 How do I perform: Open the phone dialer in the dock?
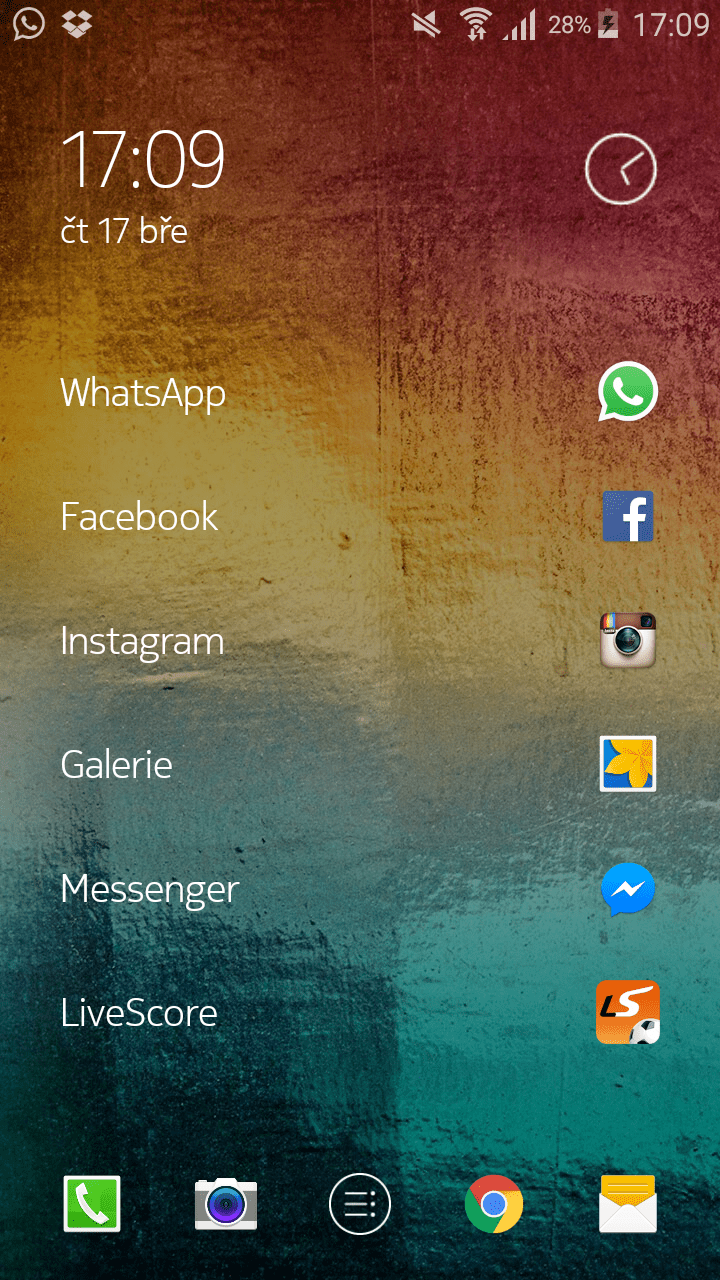click(92, 1203)
